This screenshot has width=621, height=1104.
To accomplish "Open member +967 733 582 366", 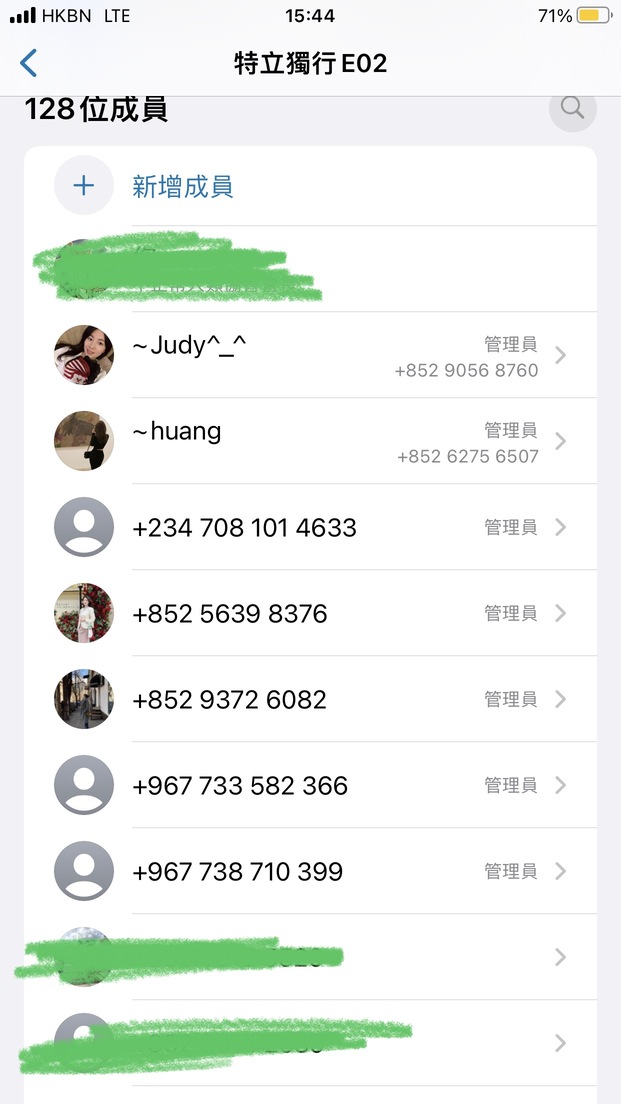I will pos(310,784).
